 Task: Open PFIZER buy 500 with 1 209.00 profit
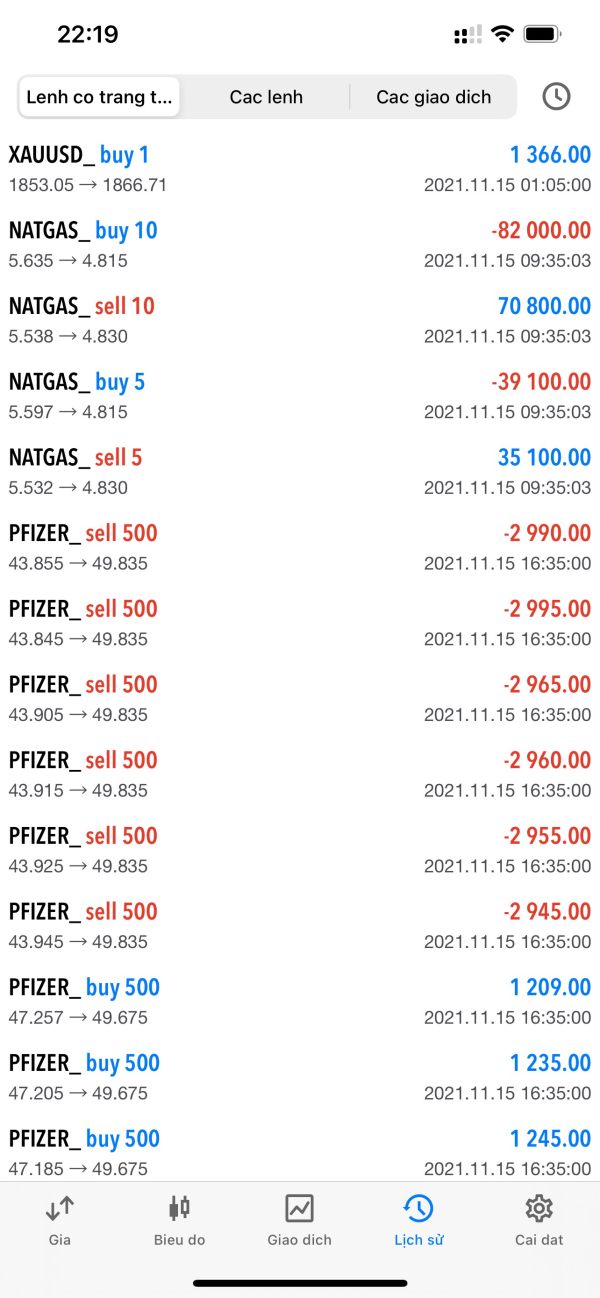(x=300, y=1002)
